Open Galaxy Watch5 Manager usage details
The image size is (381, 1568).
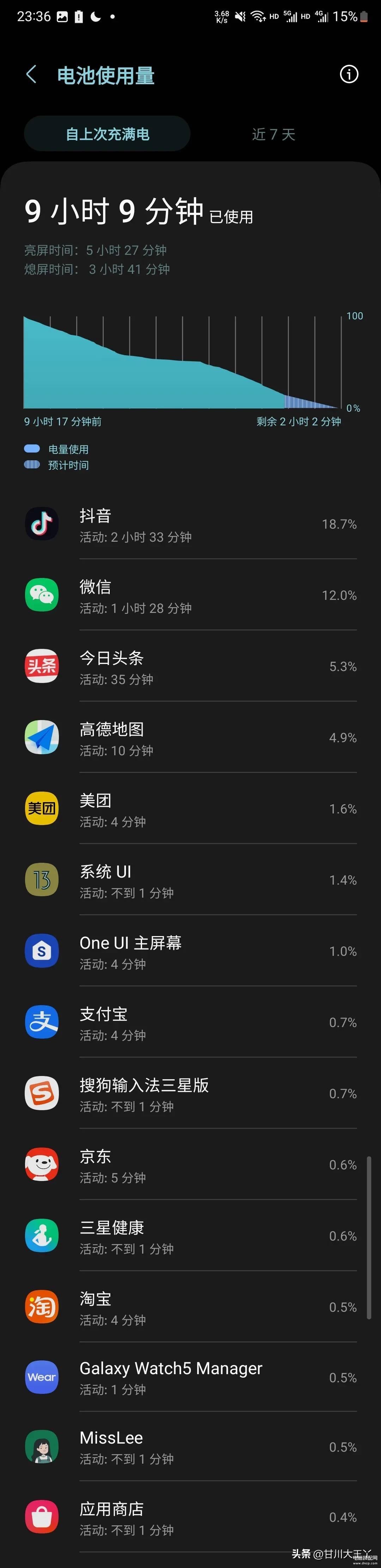[x=190, y=1378]
